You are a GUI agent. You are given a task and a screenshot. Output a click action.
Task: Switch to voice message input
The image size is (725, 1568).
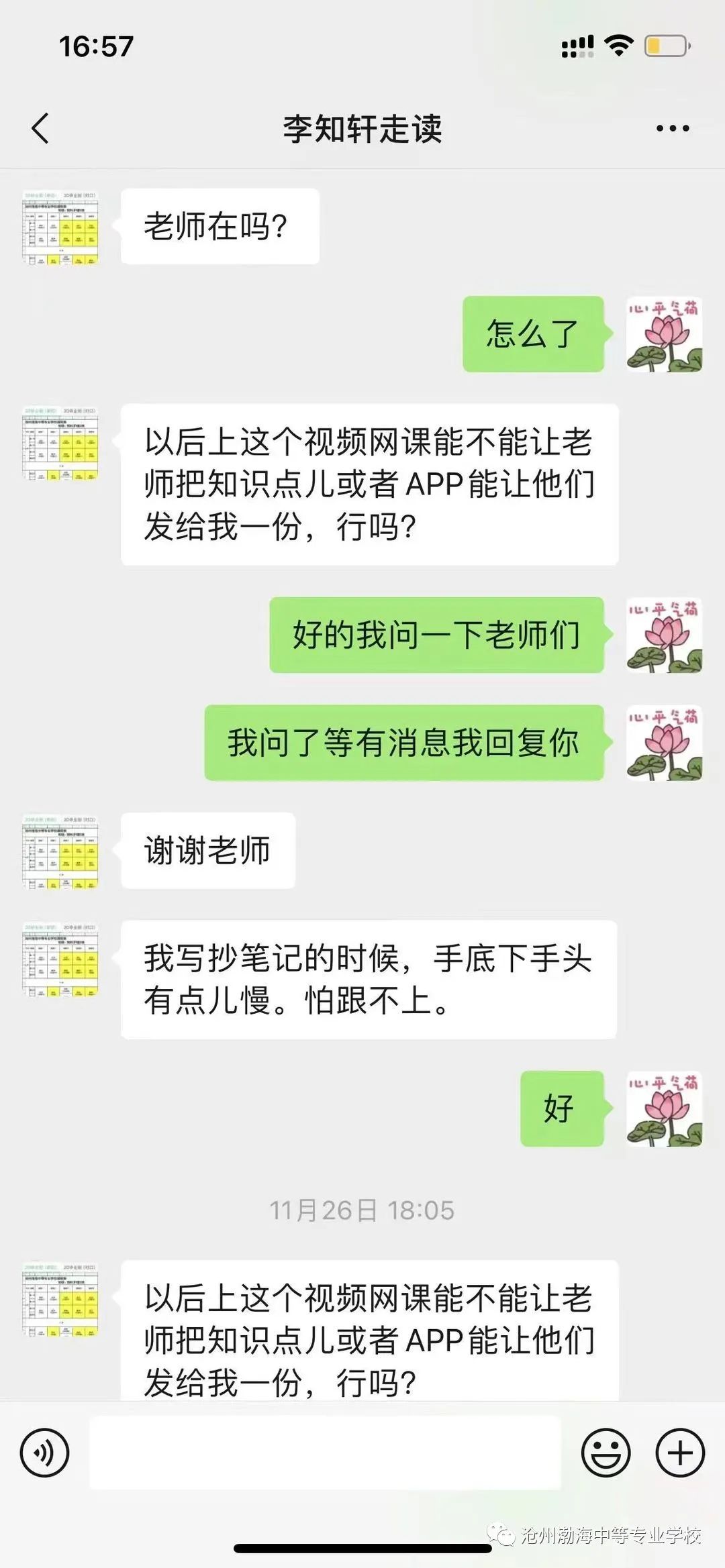pos(44,1453)
